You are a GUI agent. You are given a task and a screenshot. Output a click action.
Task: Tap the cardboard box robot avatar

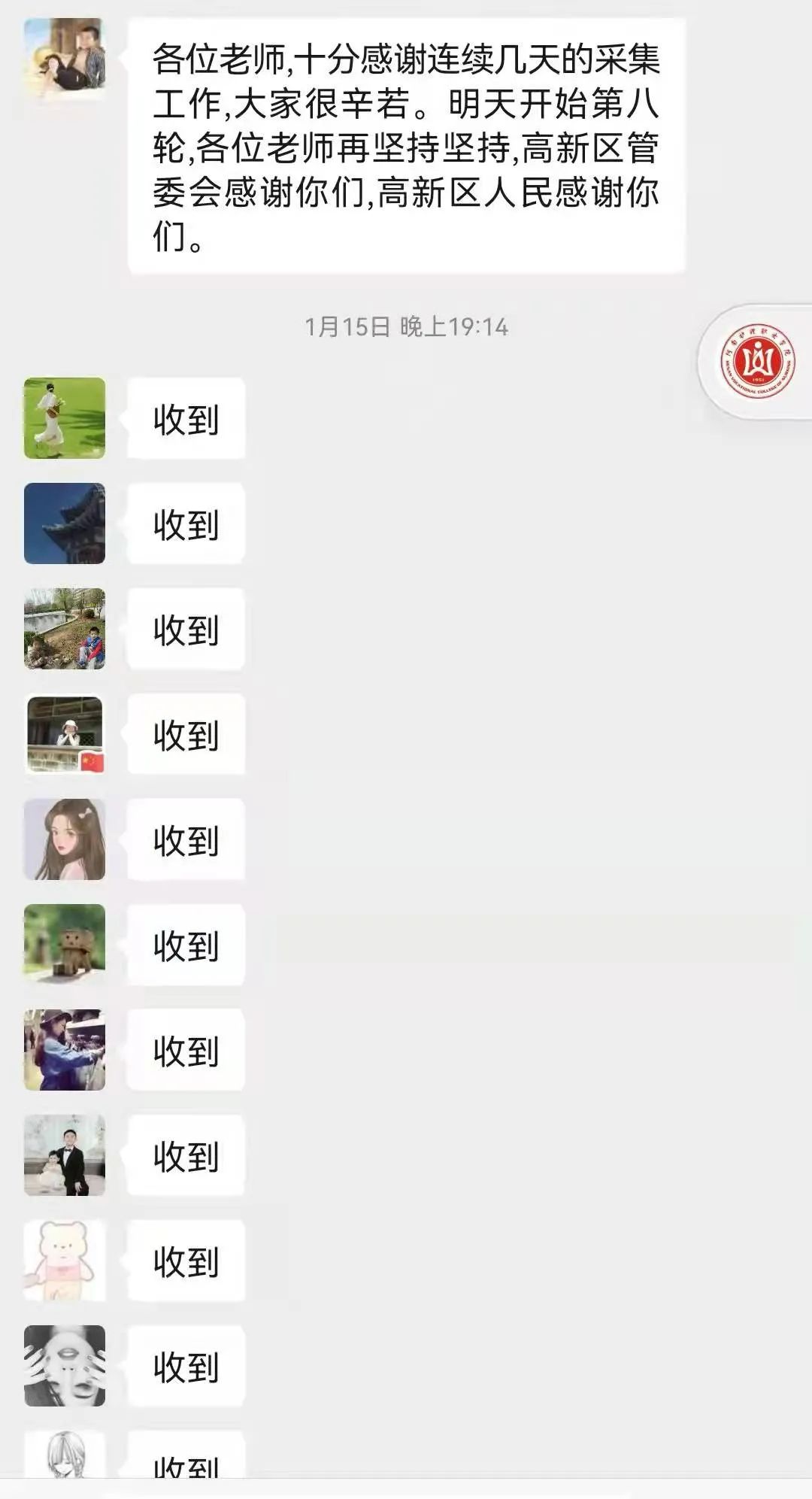pyautogui.click(x=65, y=945)
